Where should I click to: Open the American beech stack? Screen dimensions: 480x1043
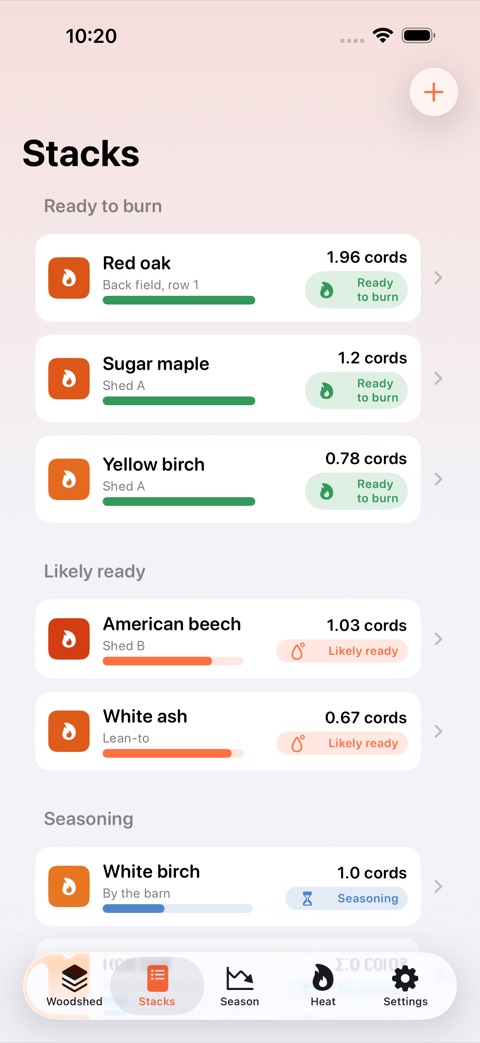pyautogui.click(x=228, y=639)
